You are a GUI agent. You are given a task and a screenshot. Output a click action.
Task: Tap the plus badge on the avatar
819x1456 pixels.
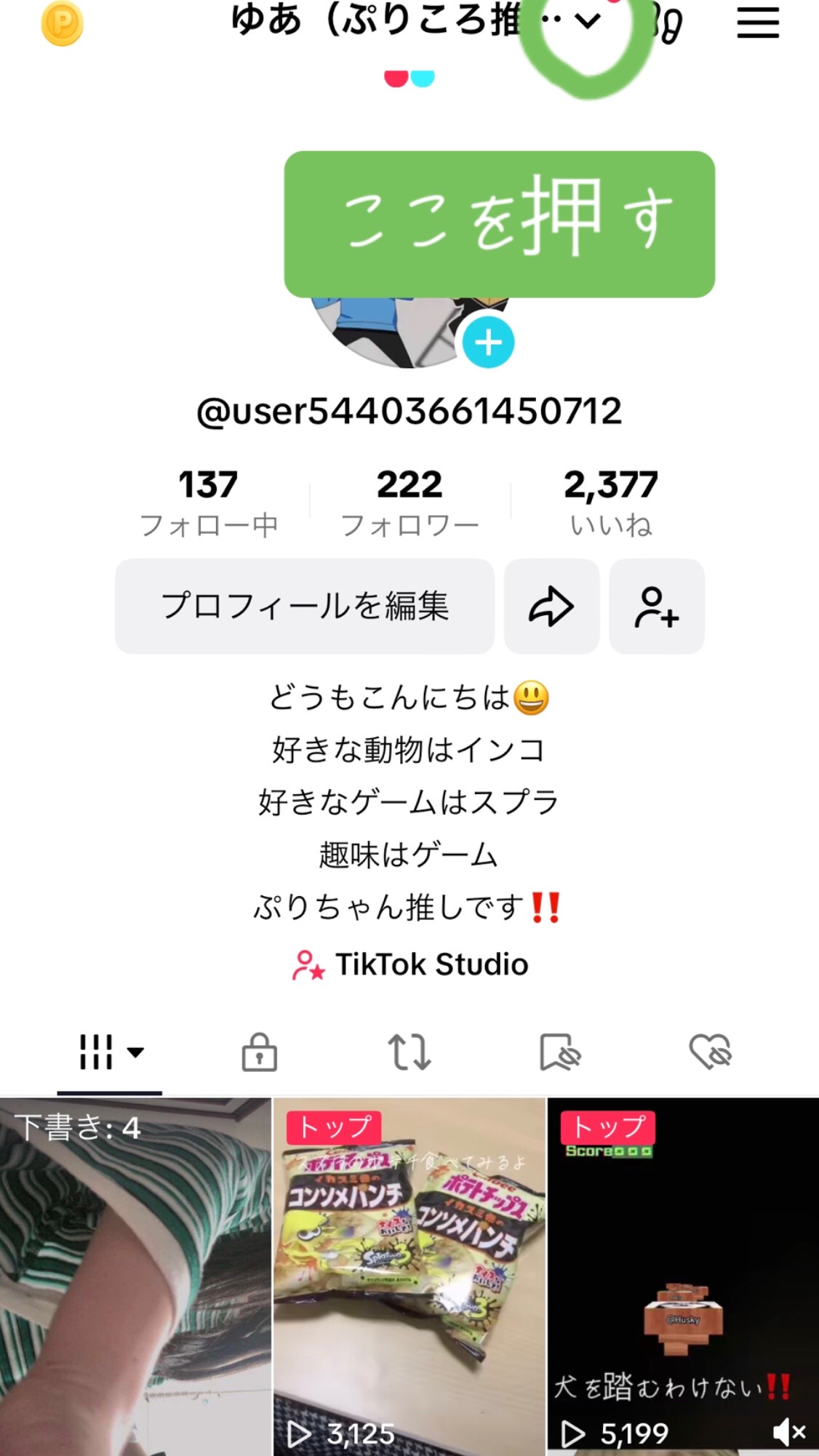488,343
